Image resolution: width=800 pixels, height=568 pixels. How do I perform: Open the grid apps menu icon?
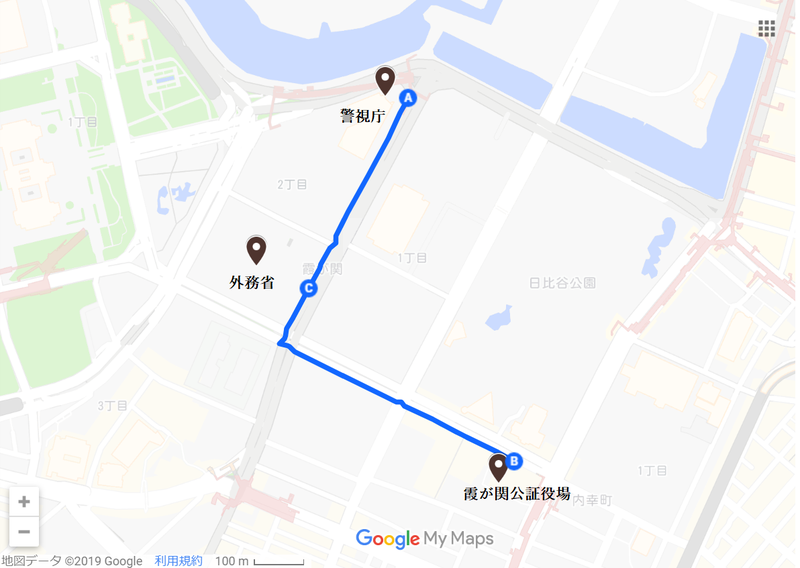767,28
